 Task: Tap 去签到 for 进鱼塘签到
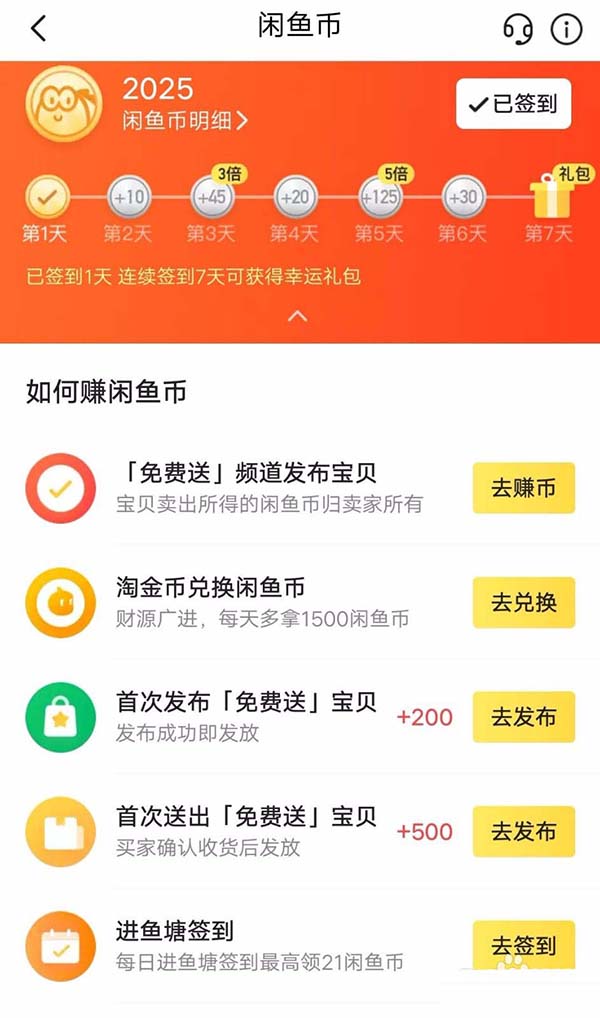523,945
